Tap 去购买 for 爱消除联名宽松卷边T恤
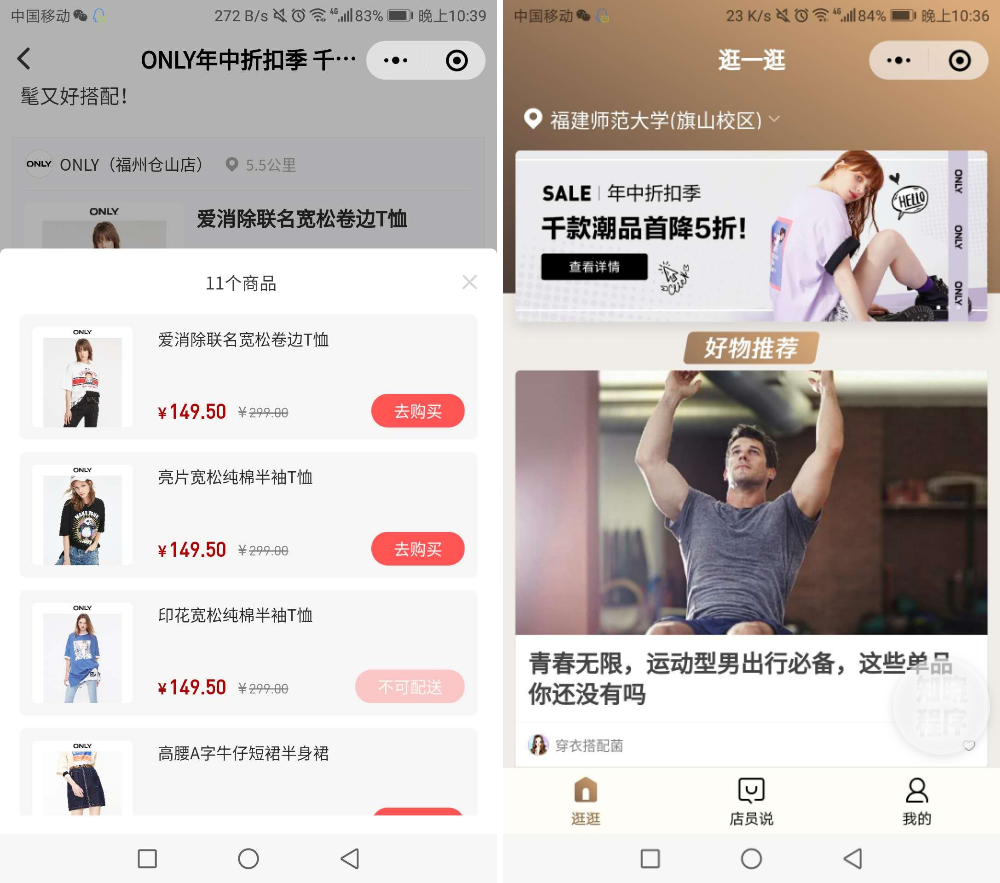Screen dimensions: 1000x883 (417, 411)
